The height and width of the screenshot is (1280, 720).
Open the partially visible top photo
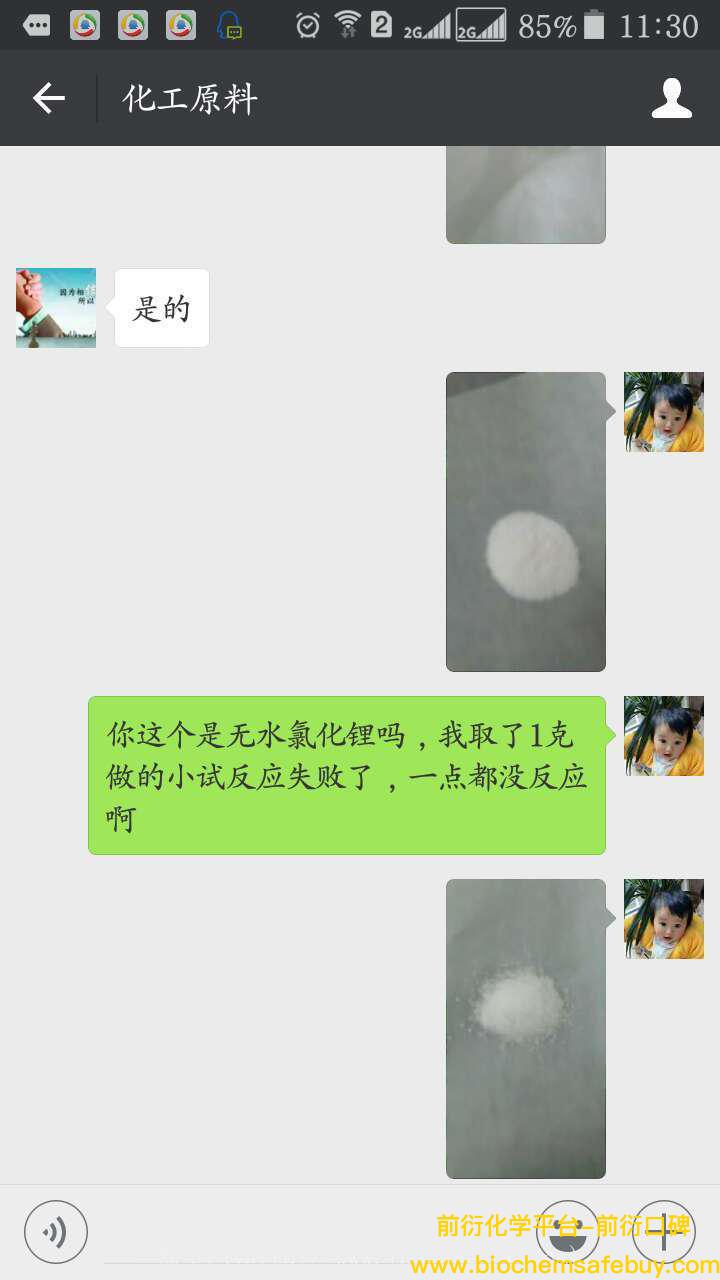[x=526, y=194]
